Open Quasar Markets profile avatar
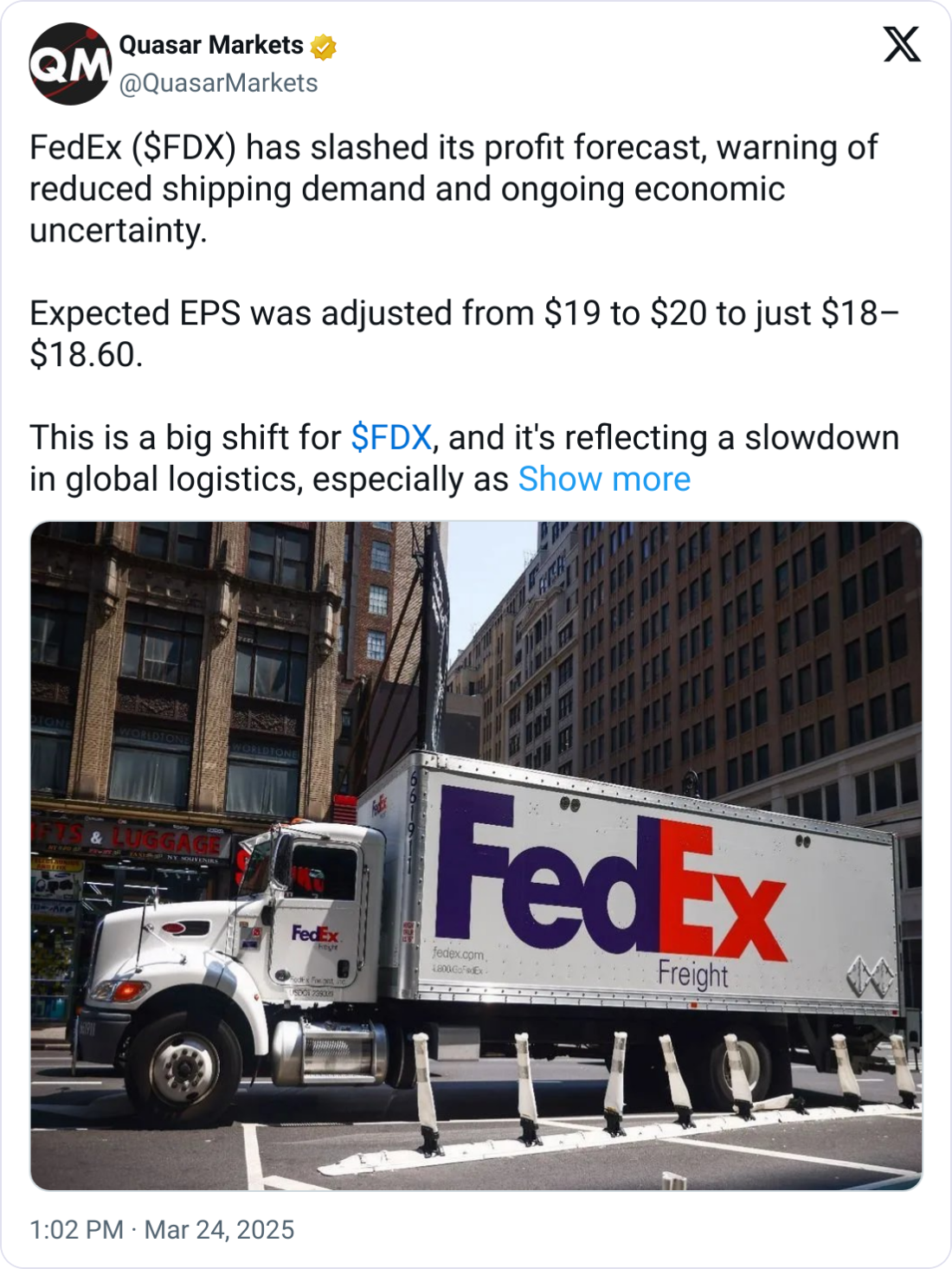The image size is (952, 1269). (70, 64)
